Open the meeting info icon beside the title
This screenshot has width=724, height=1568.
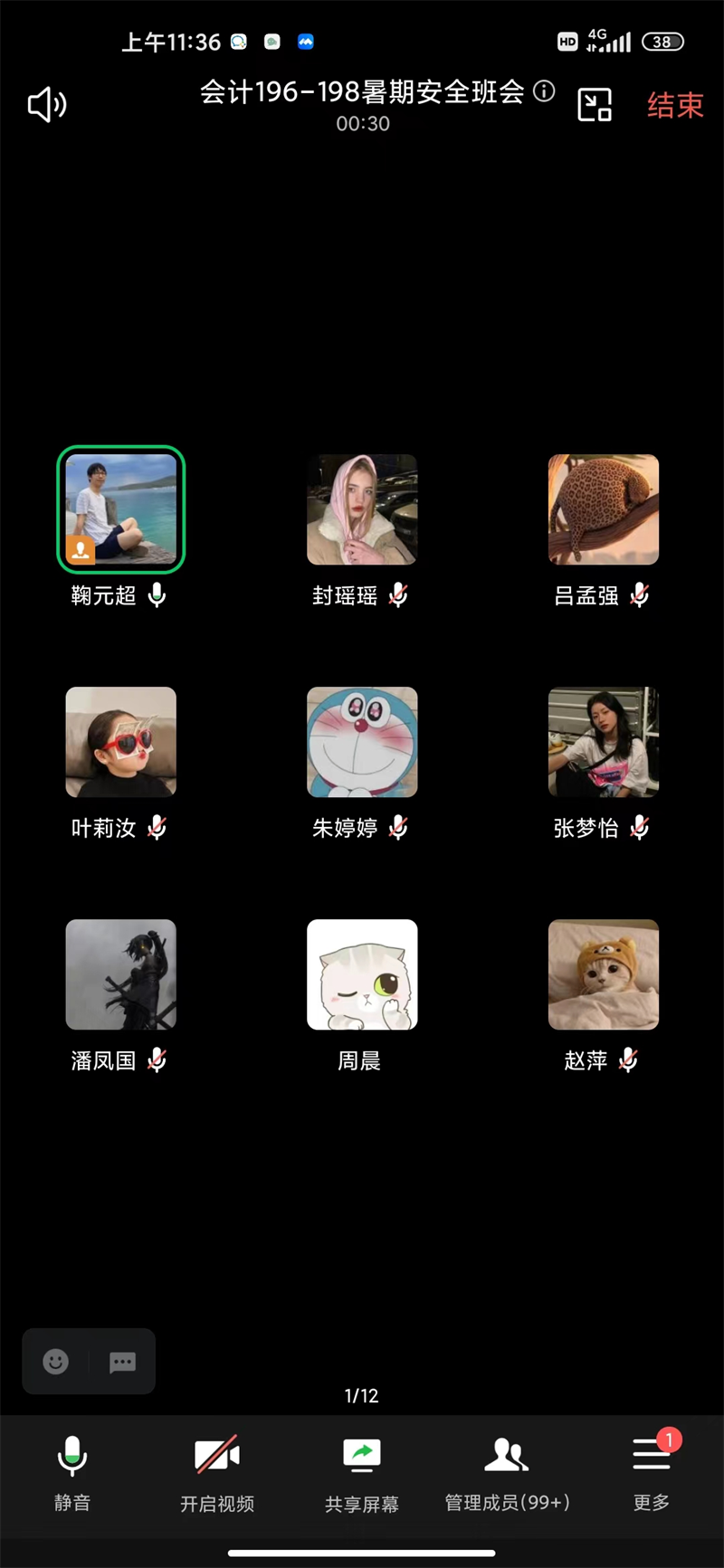click(544, 90)
